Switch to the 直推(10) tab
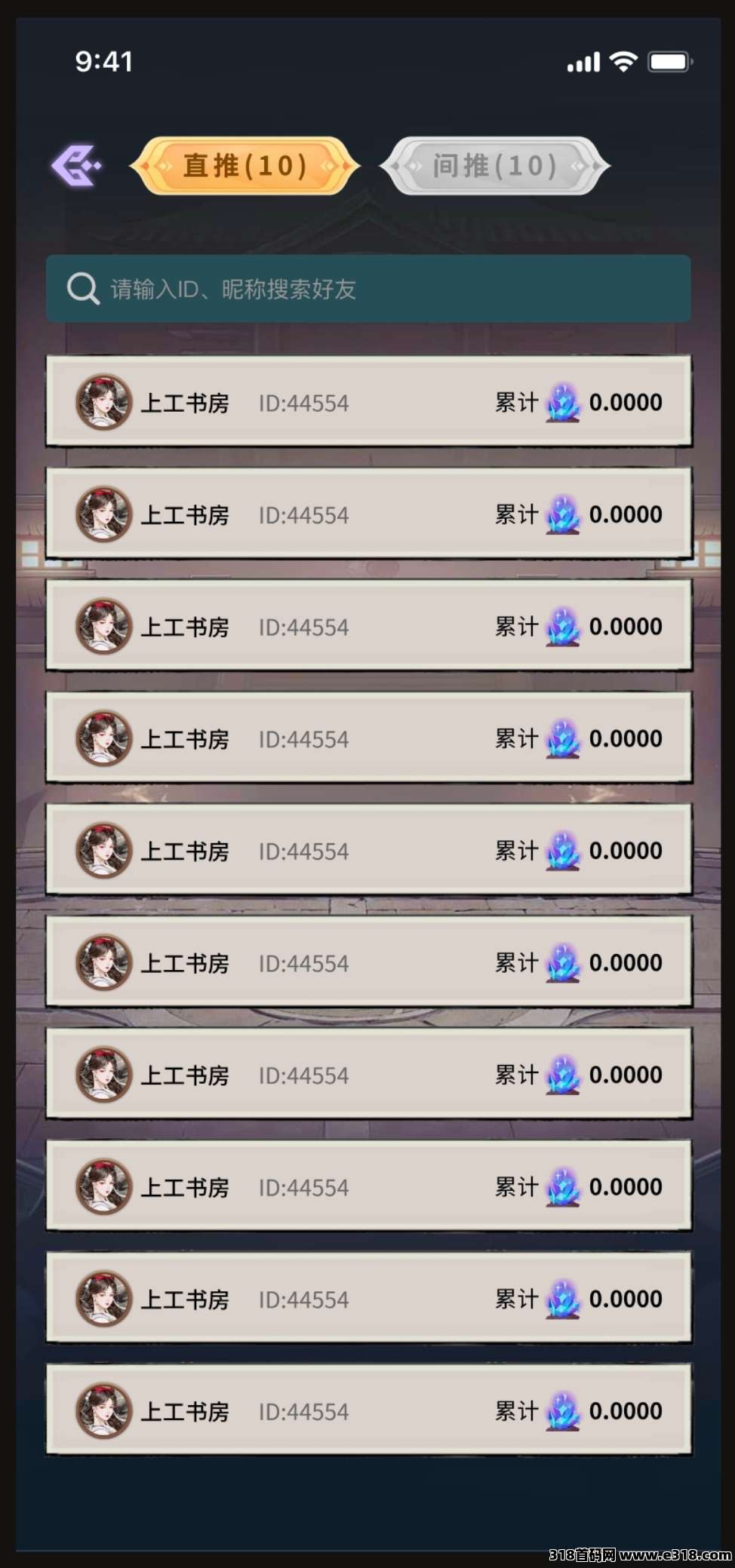 coord(244,165)
